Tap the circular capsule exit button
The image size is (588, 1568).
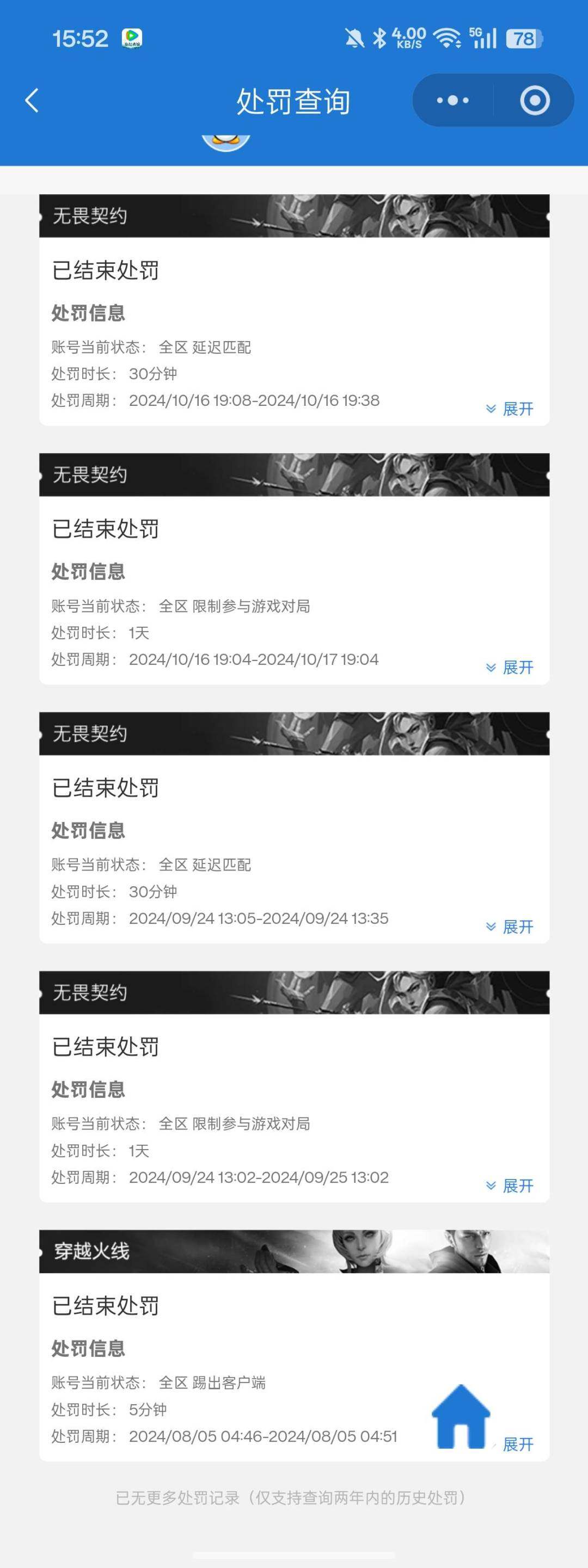coord(534,101)
